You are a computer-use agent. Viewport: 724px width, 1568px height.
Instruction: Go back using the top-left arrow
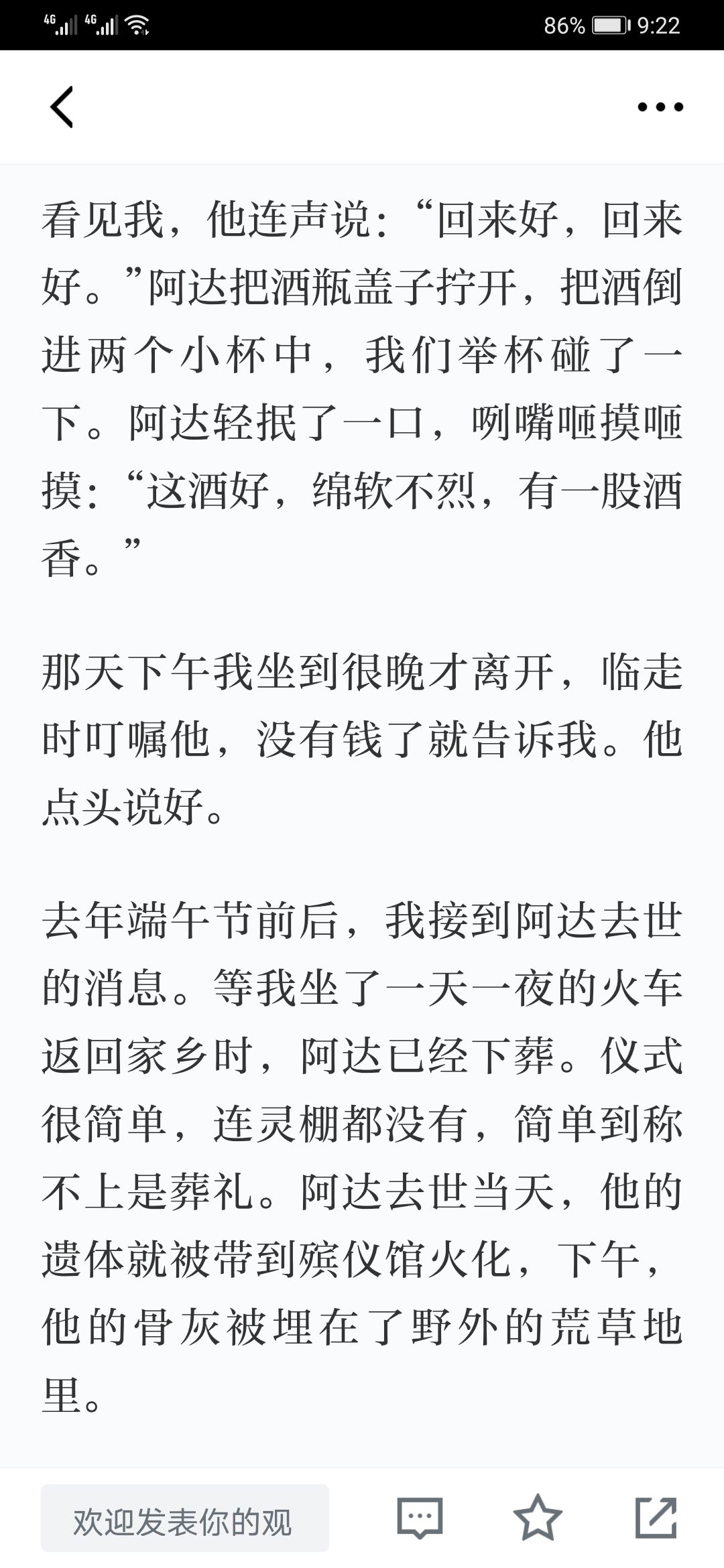click(x=62, y=107)
